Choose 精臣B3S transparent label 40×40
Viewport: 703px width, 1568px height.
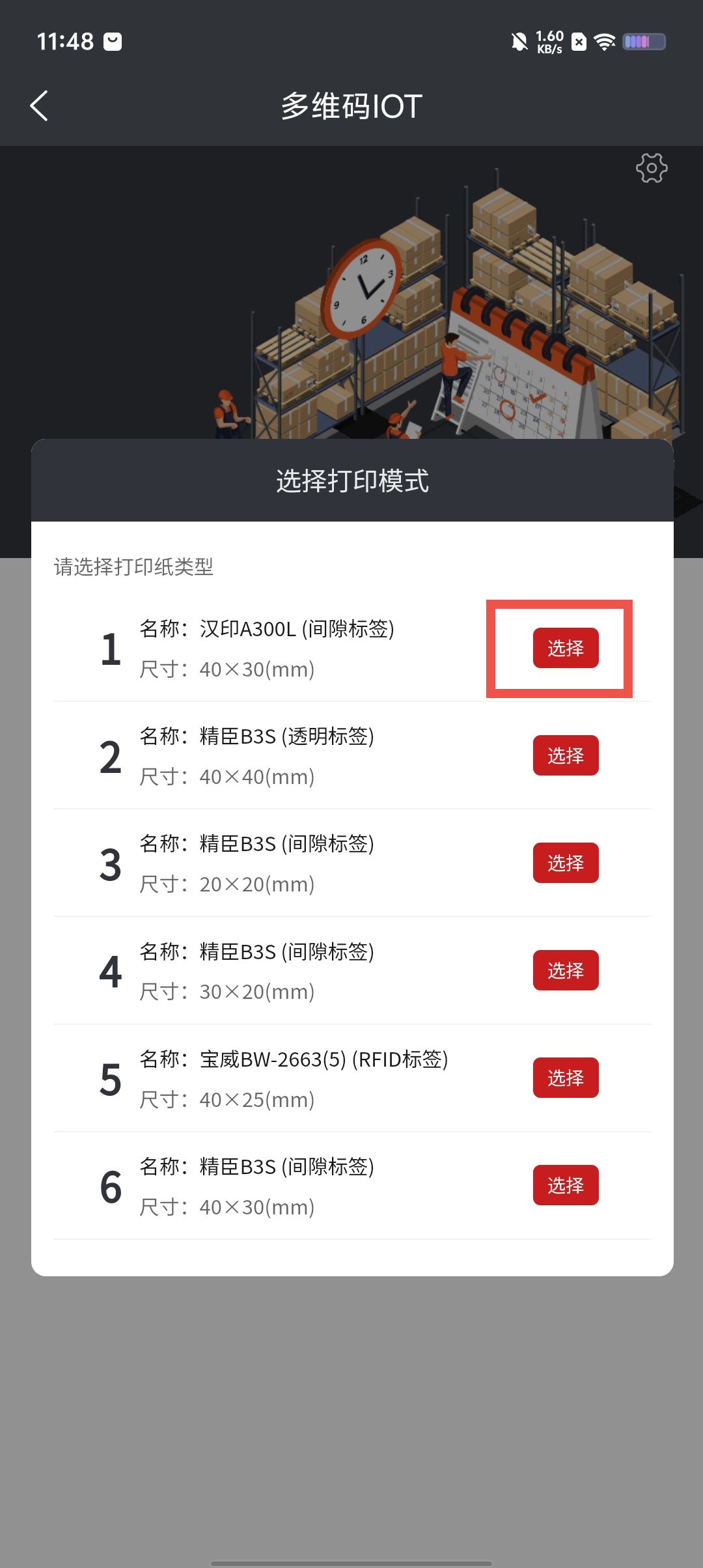pos(565,755)
